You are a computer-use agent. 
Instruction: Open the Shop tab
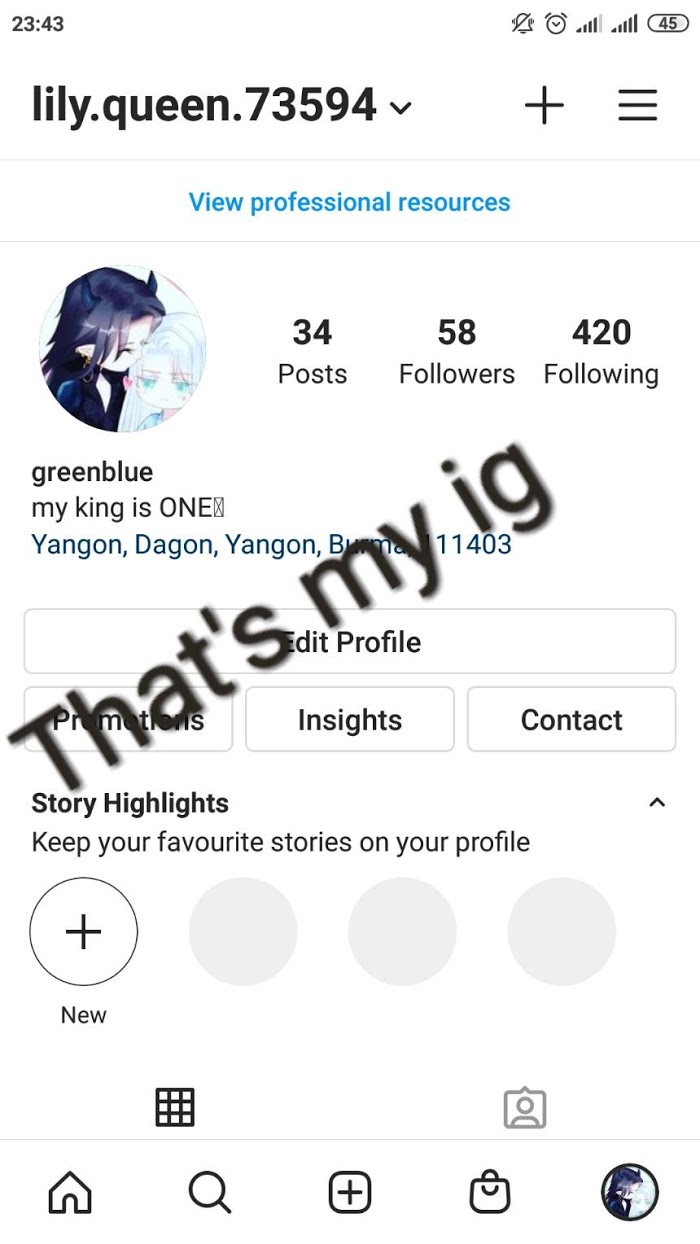pyautogui.click(x=490, y=1193)
